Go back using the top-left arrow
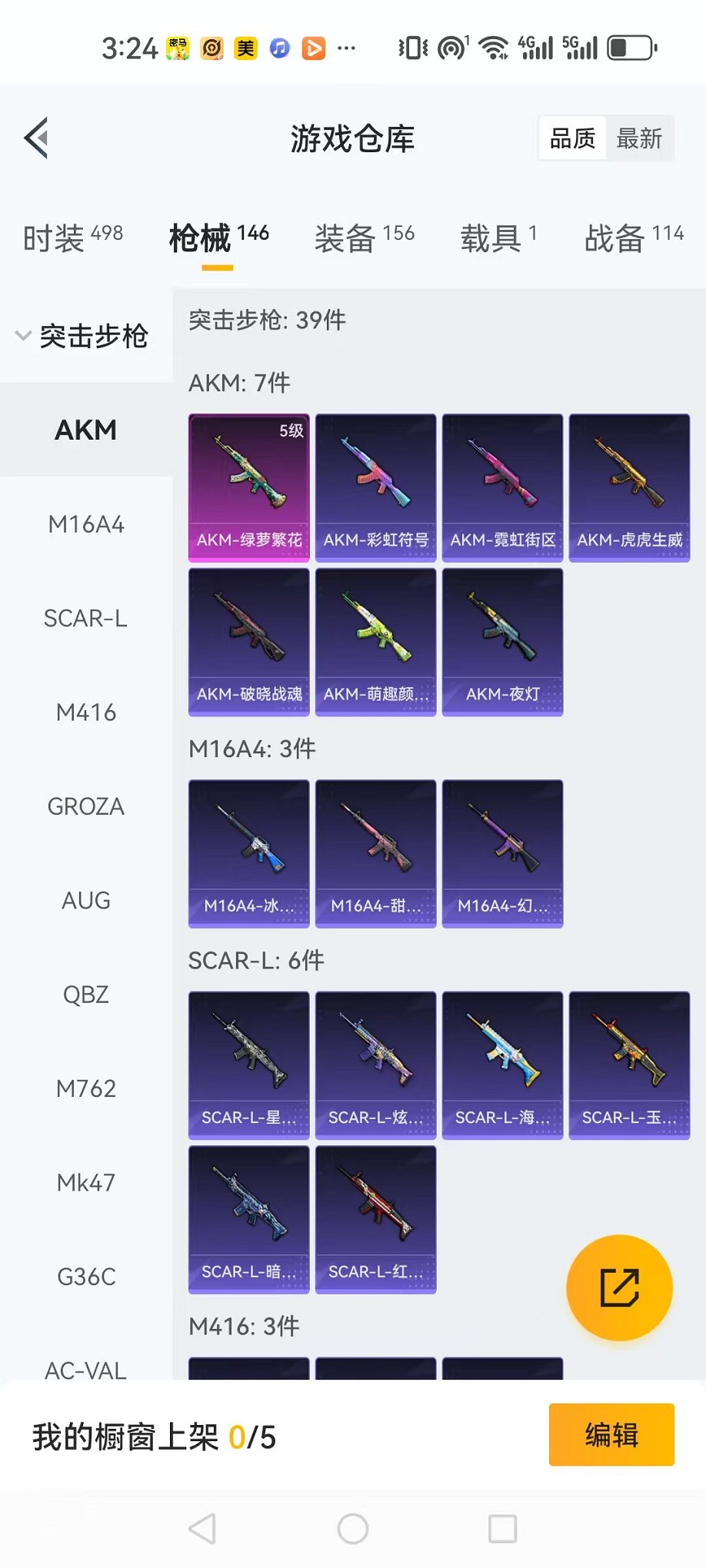 [x=37, y=138]
